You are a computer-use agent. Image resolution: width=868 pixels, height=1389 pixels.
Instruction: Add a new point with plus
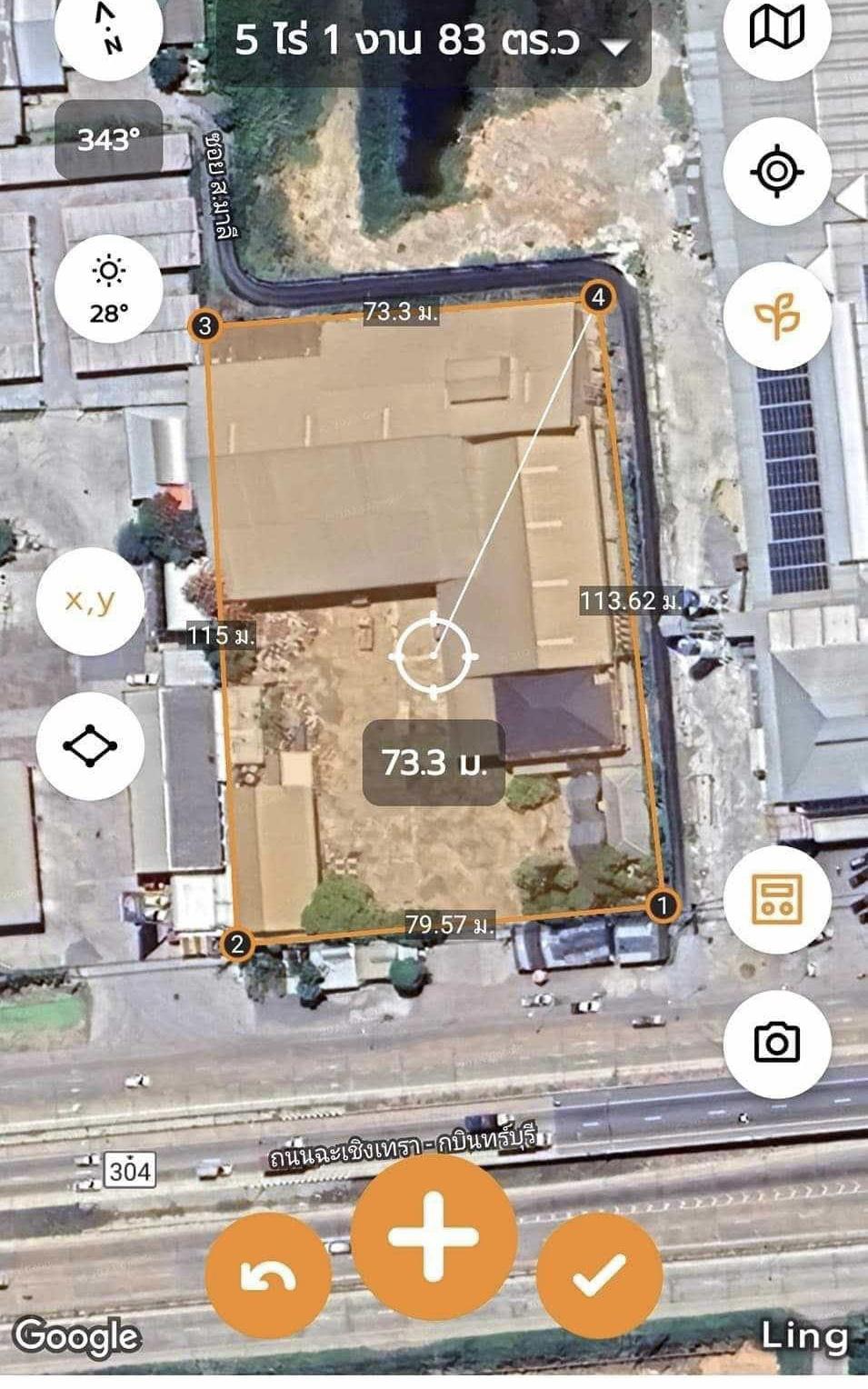[434, 1237]
